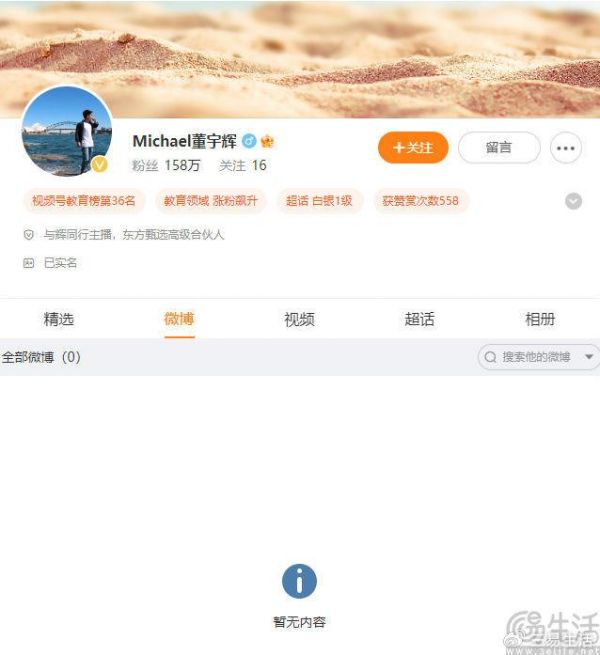
Task: Expand the profile details chevron
Action: [x=573, y=201]
